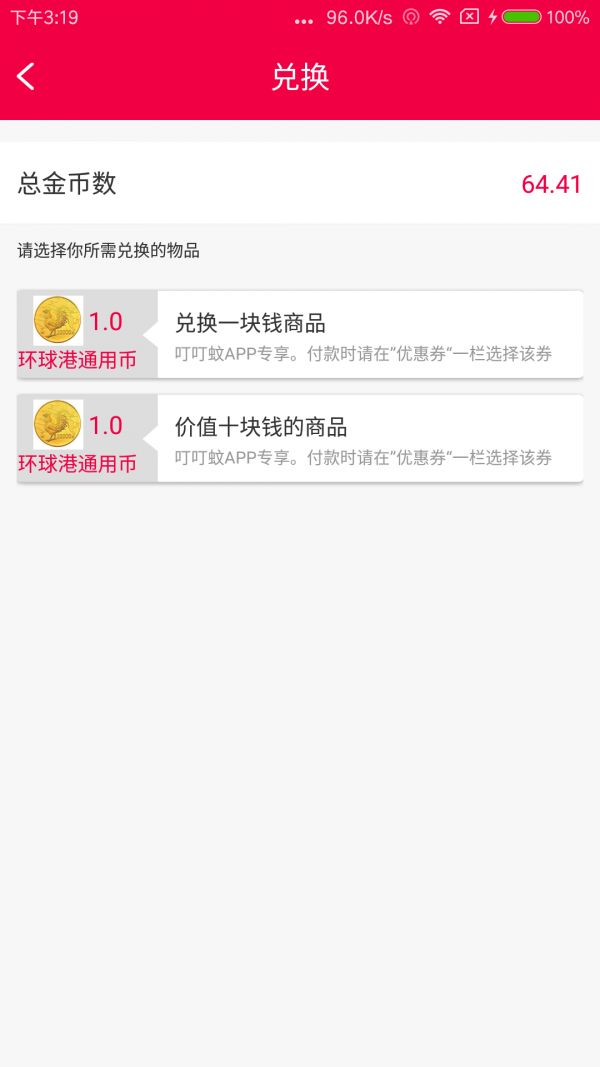Open the 价值十块钱的商品 coupon
The image size is (600, 1067).
300,439
